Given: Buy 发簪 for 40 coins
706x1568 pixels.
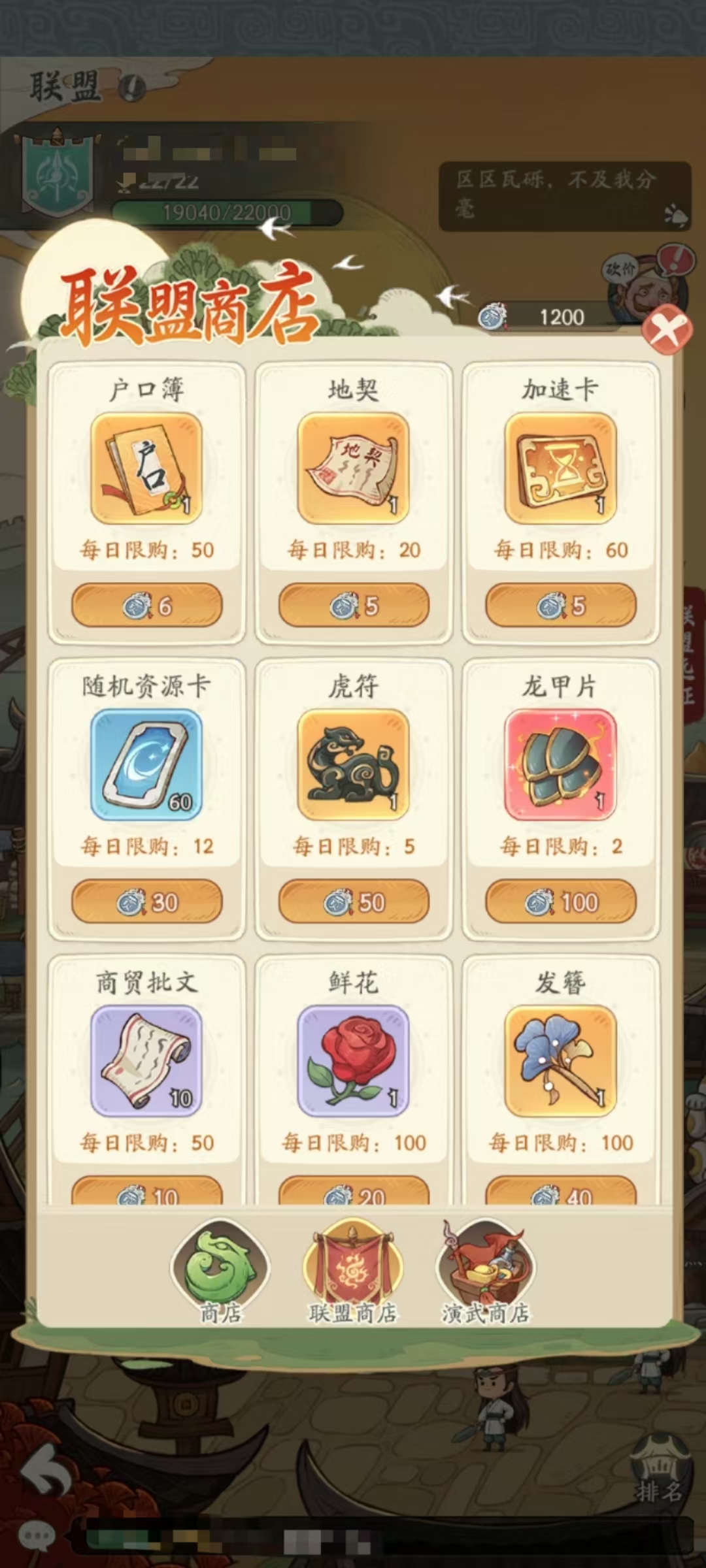Looking at the screenshot, I should coord(560,1192).
